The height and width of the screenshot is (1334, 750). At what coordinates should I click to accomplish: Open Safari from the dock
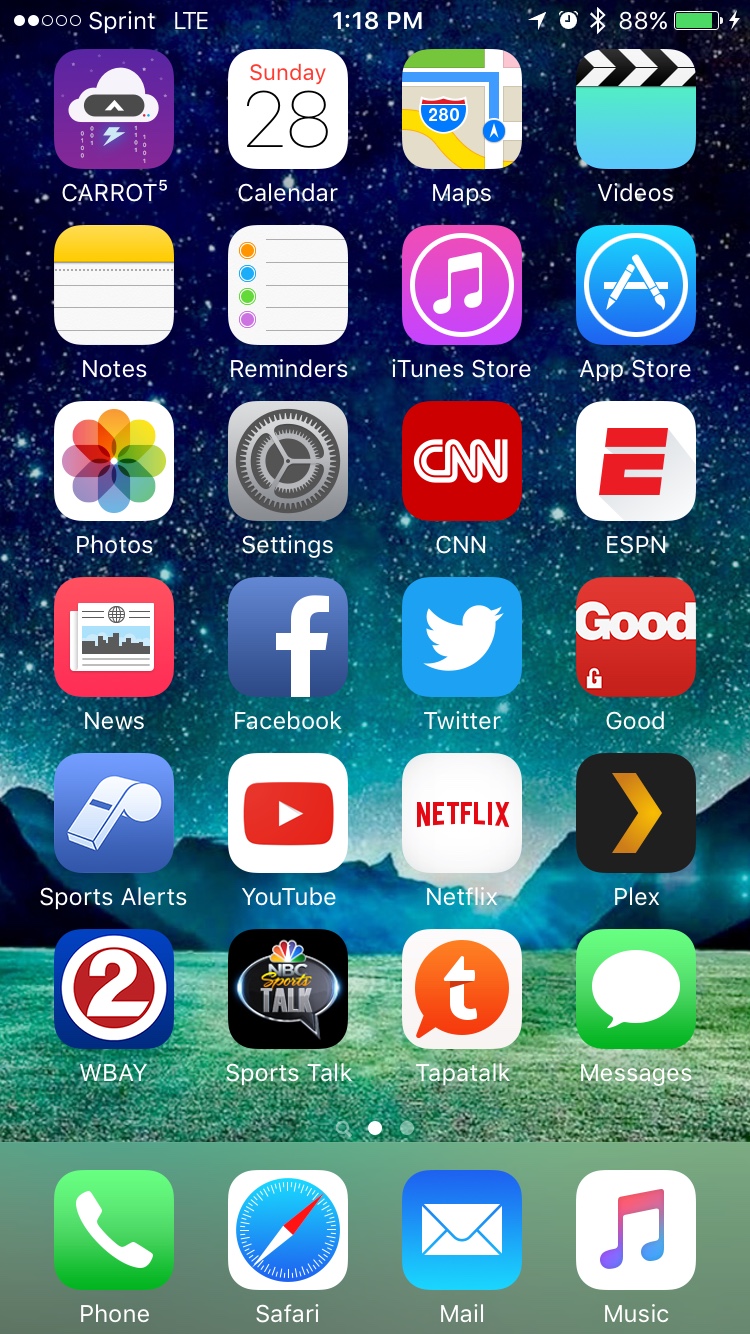pyautogui.click(x=288, y=1230)
